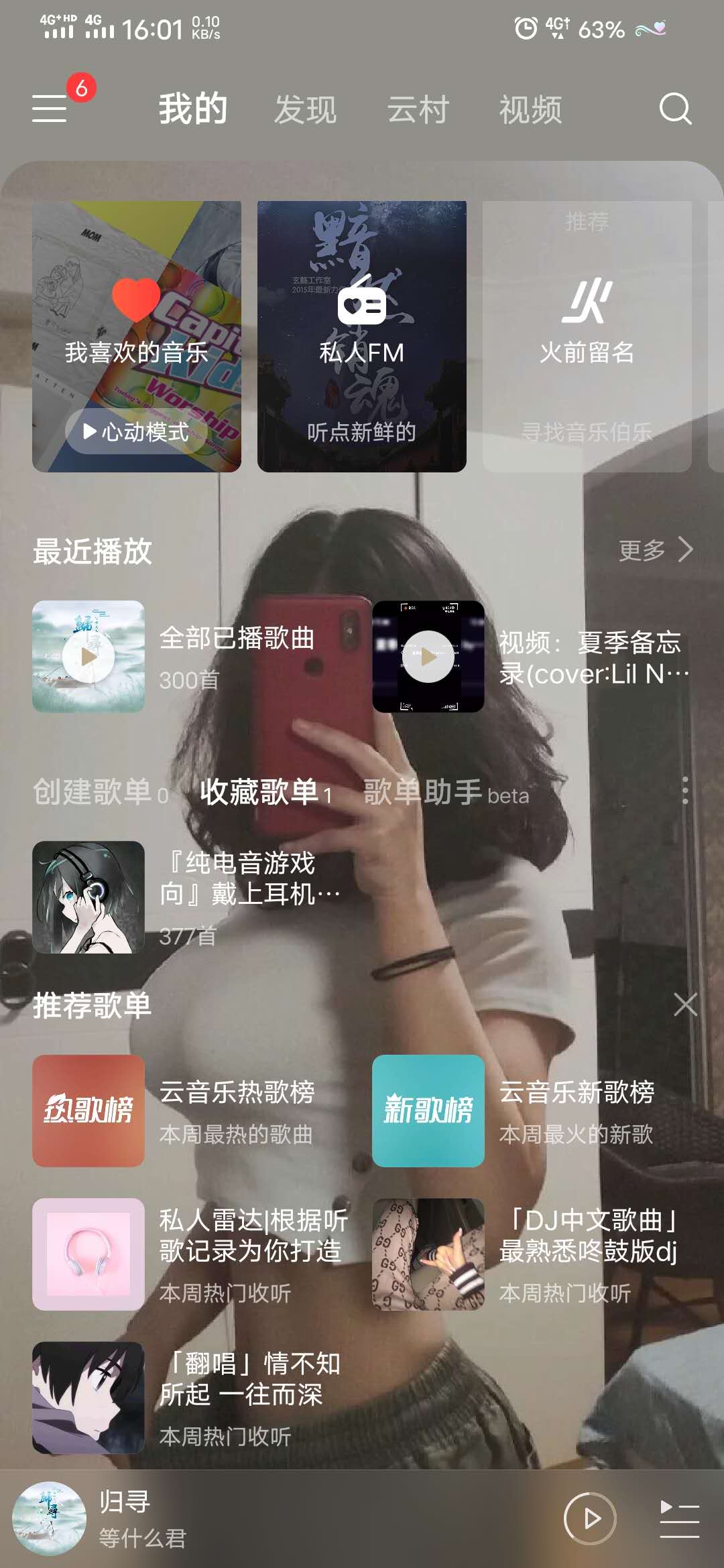Open the now-playing queue list
Viewport: 724px width, 1568px height.
tap(679, 1518)
